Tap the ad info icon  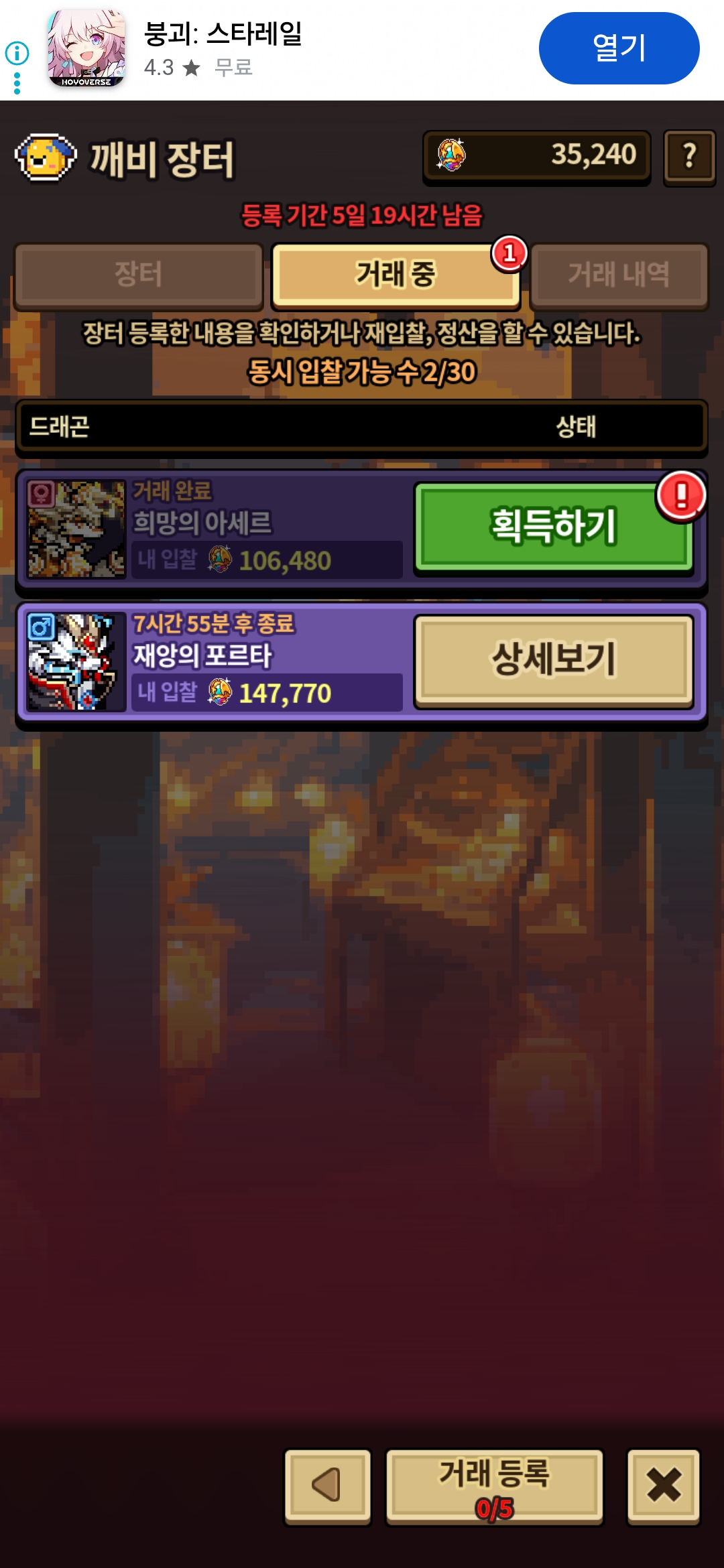pyautogui.click(x=17, y=53)
